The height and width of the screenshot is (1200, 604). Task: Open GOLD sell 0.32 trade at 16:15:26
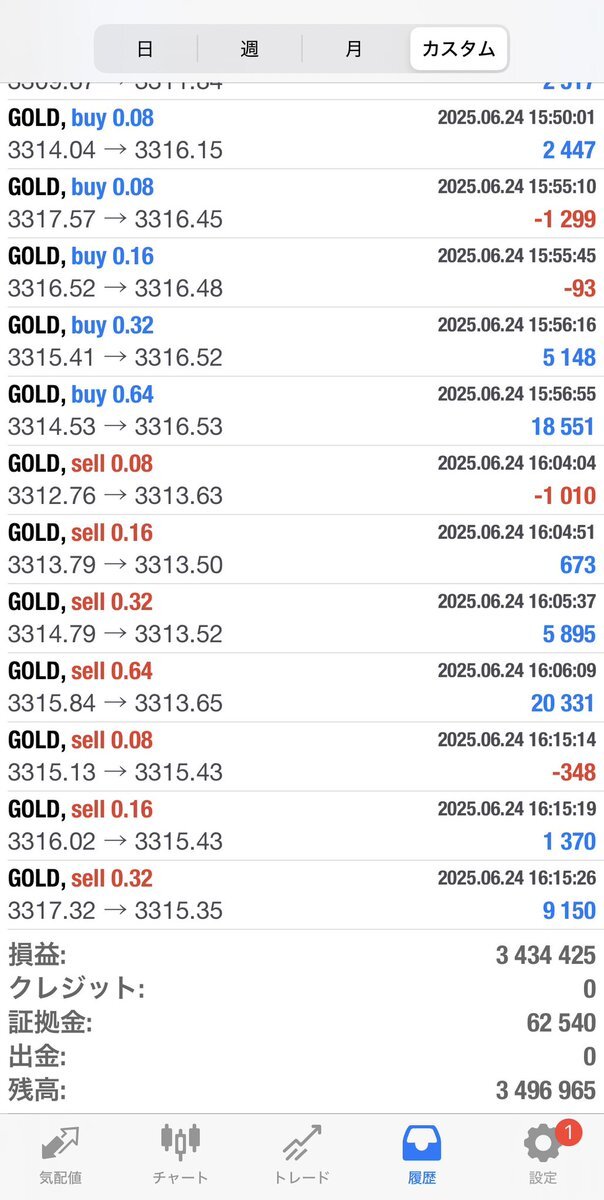click(x=302, y=895)
